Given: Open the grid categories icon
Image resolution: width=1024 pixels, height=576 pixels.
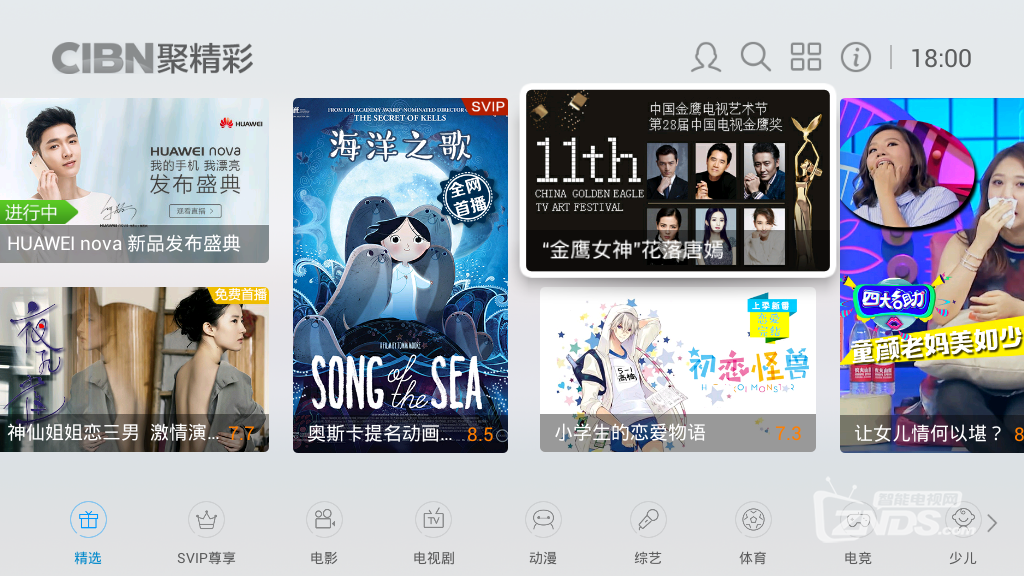Looking at the screenshot, I should [x=805, y=57].
